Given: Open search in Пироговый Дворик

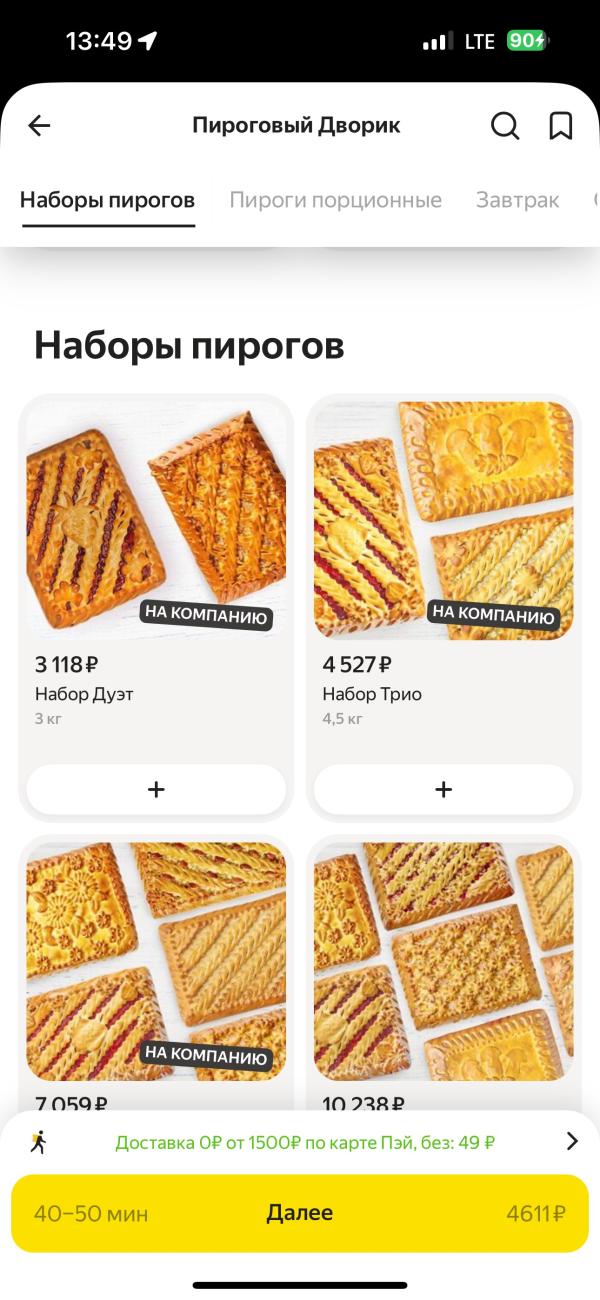Looking at the screenshot, I should (505, 126).
